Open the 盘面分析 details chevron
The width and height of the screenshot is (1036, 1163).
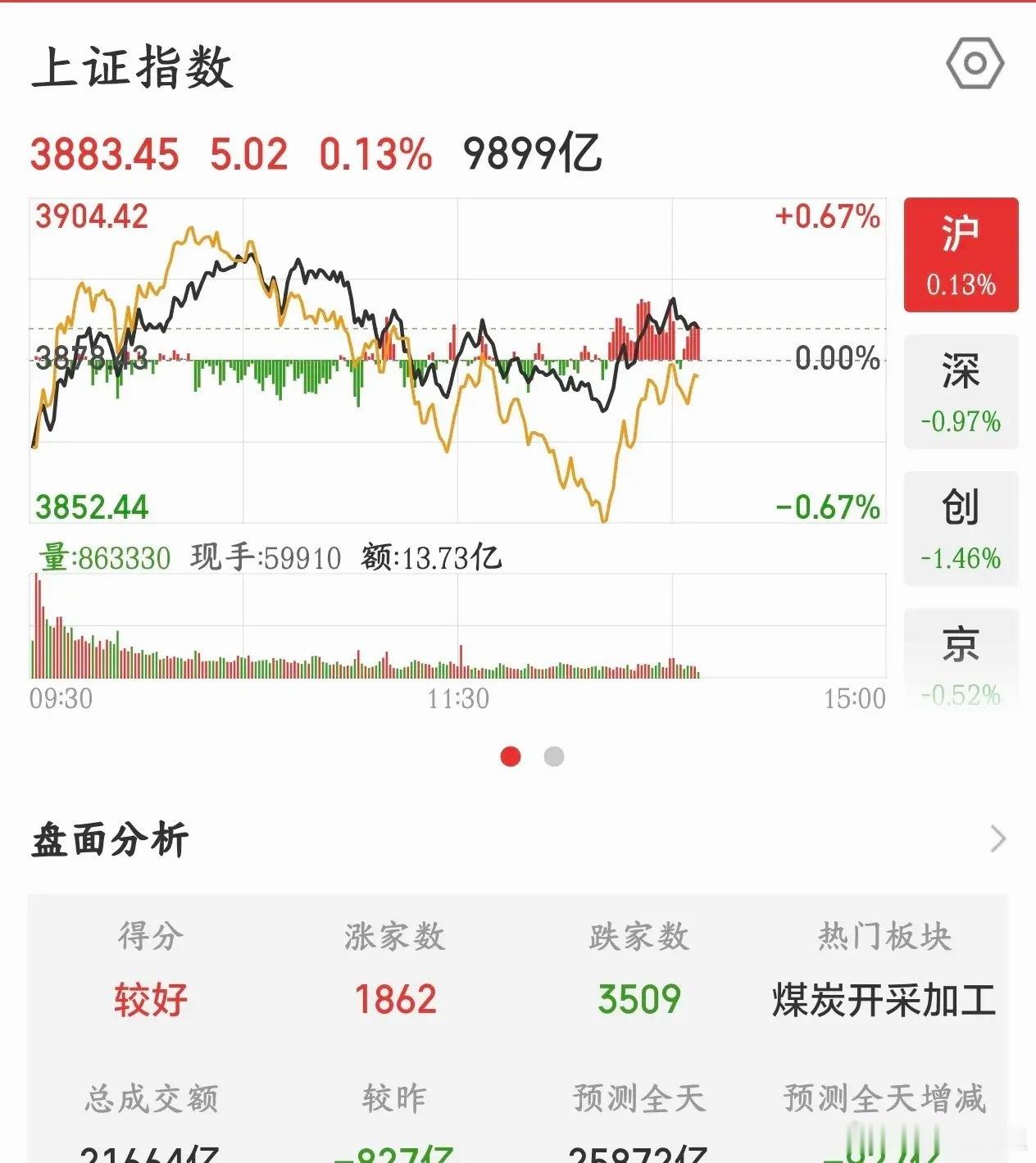[x=997, y=839]
